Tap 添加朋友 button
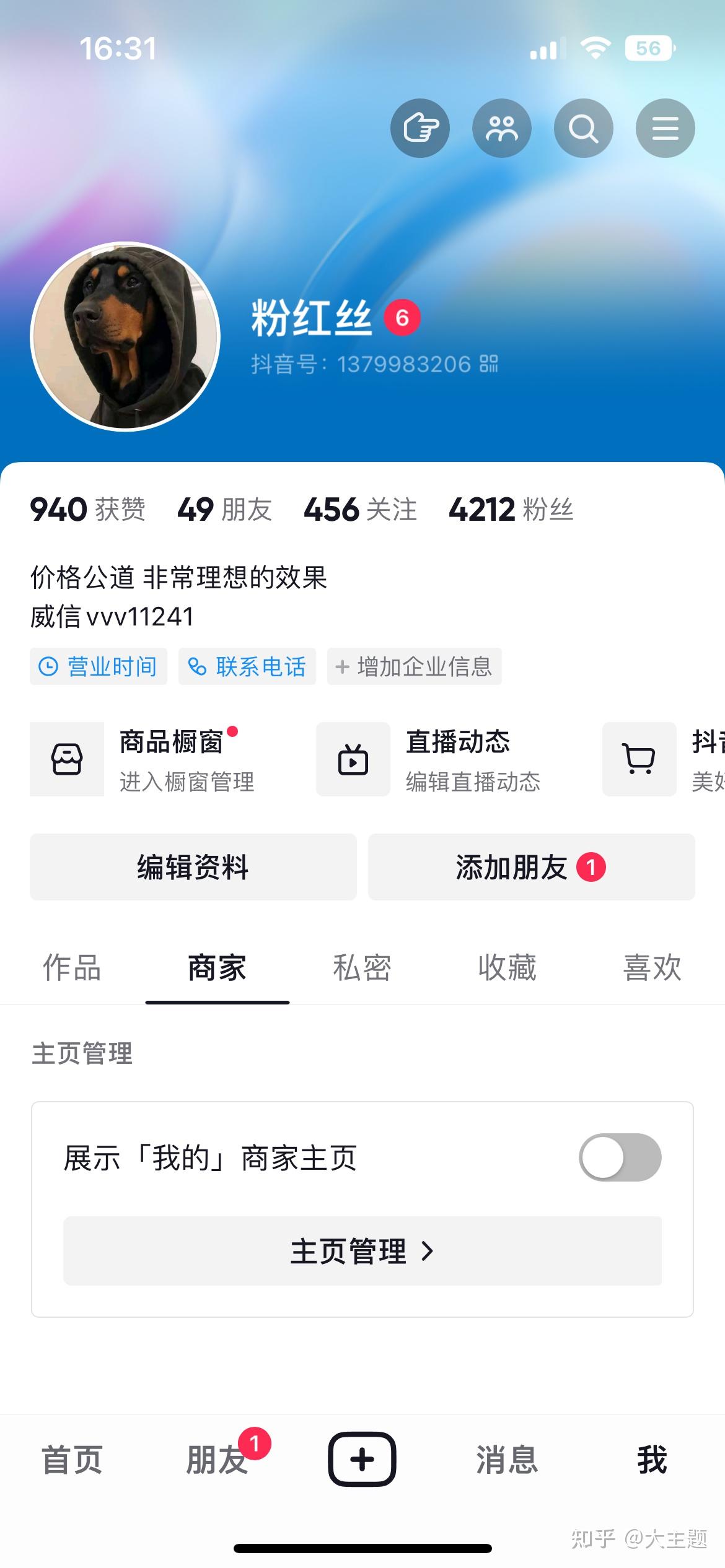Image resolution: width=725 pixels, height=1568 pixels. (531, 867)
